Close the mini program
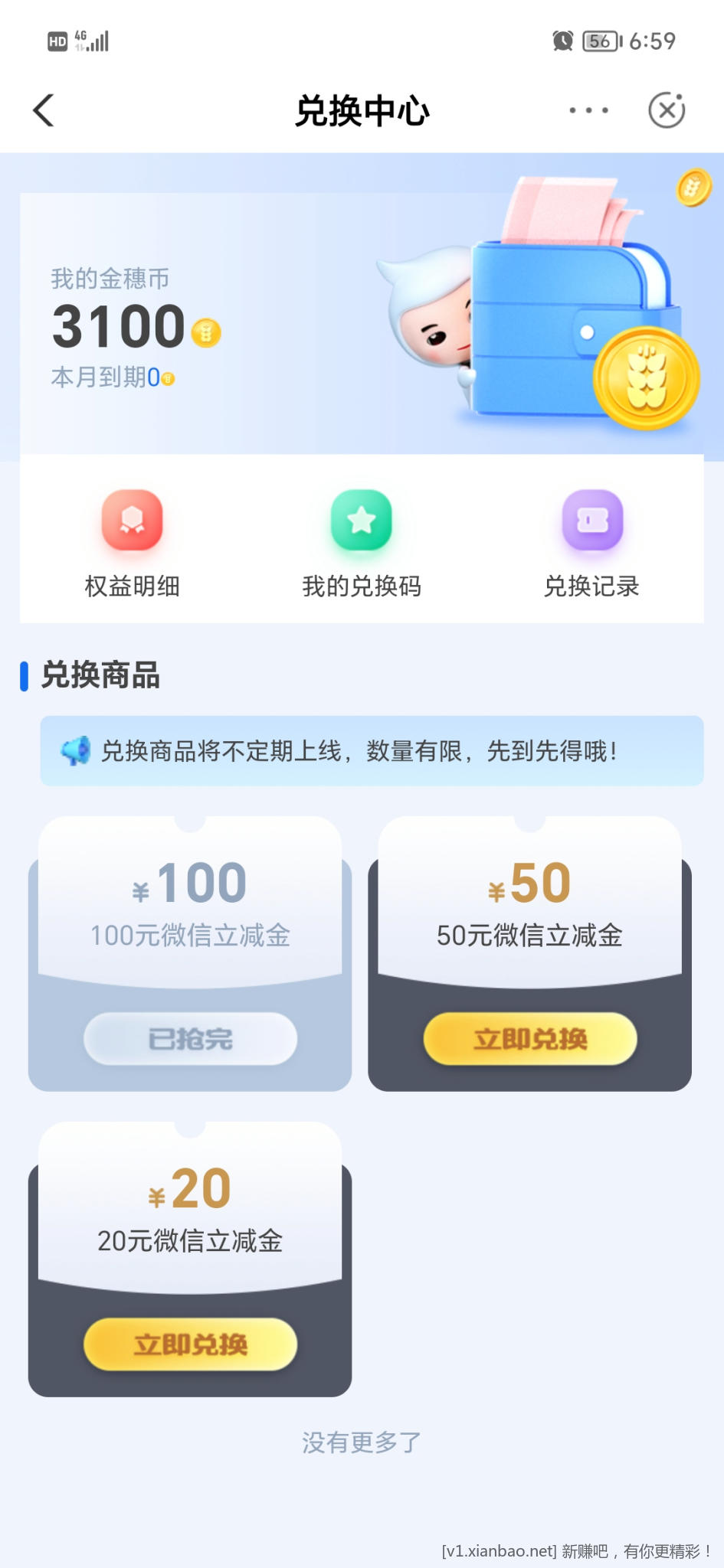This screenshot has height=1568, width=724. (x=667, y=110)
